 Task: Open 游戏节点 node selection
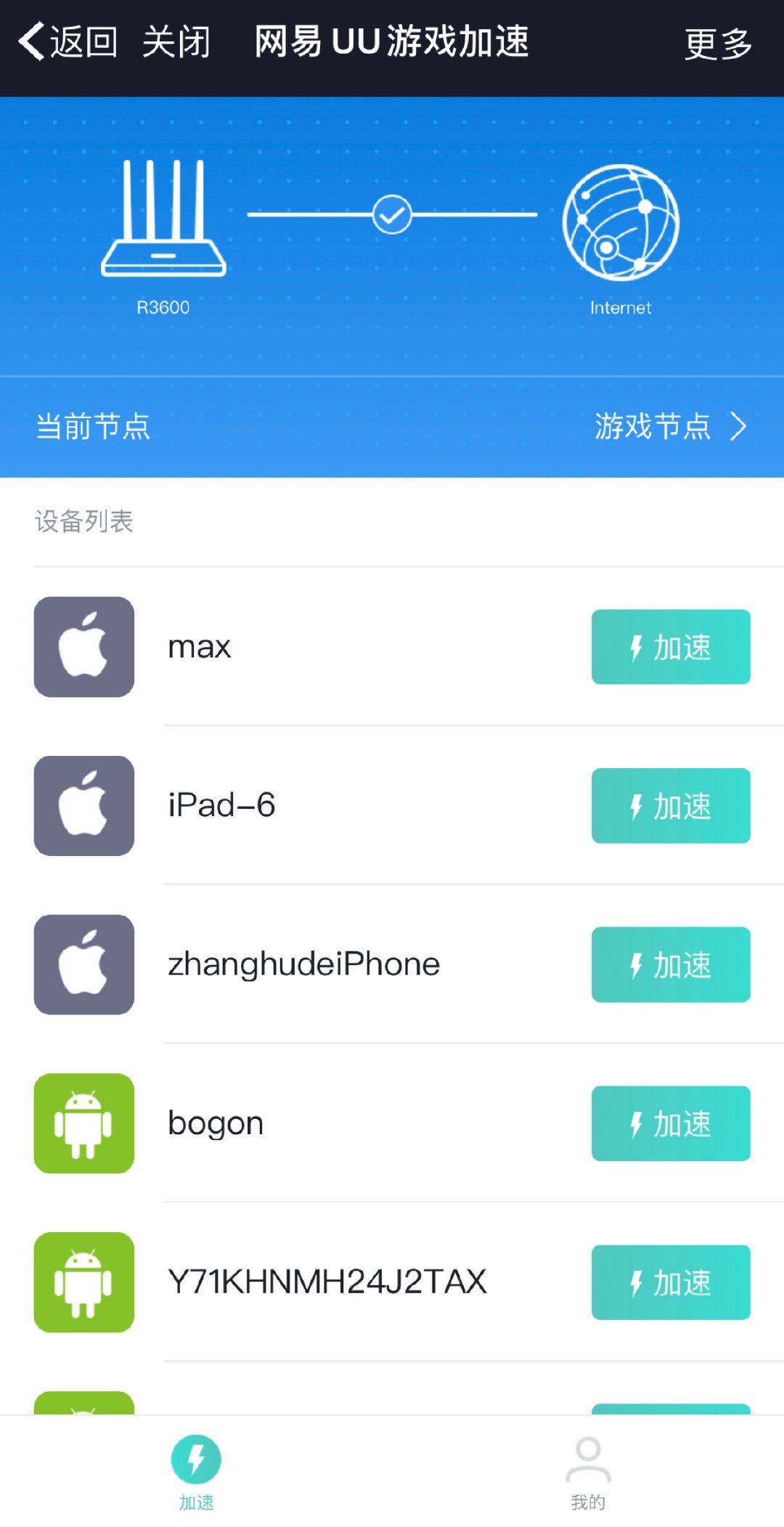coord(669,426)
